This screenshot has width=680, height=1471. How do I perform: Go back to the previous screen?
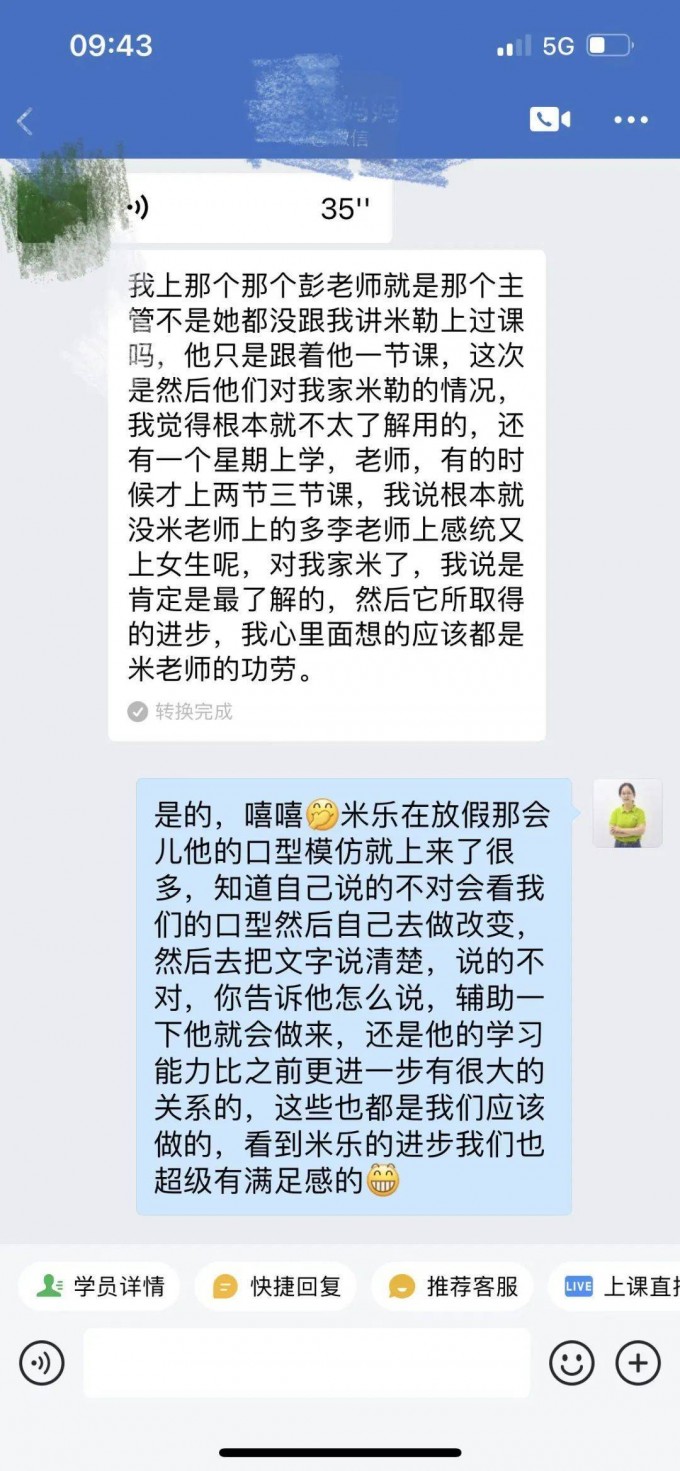tap(25, 122)
